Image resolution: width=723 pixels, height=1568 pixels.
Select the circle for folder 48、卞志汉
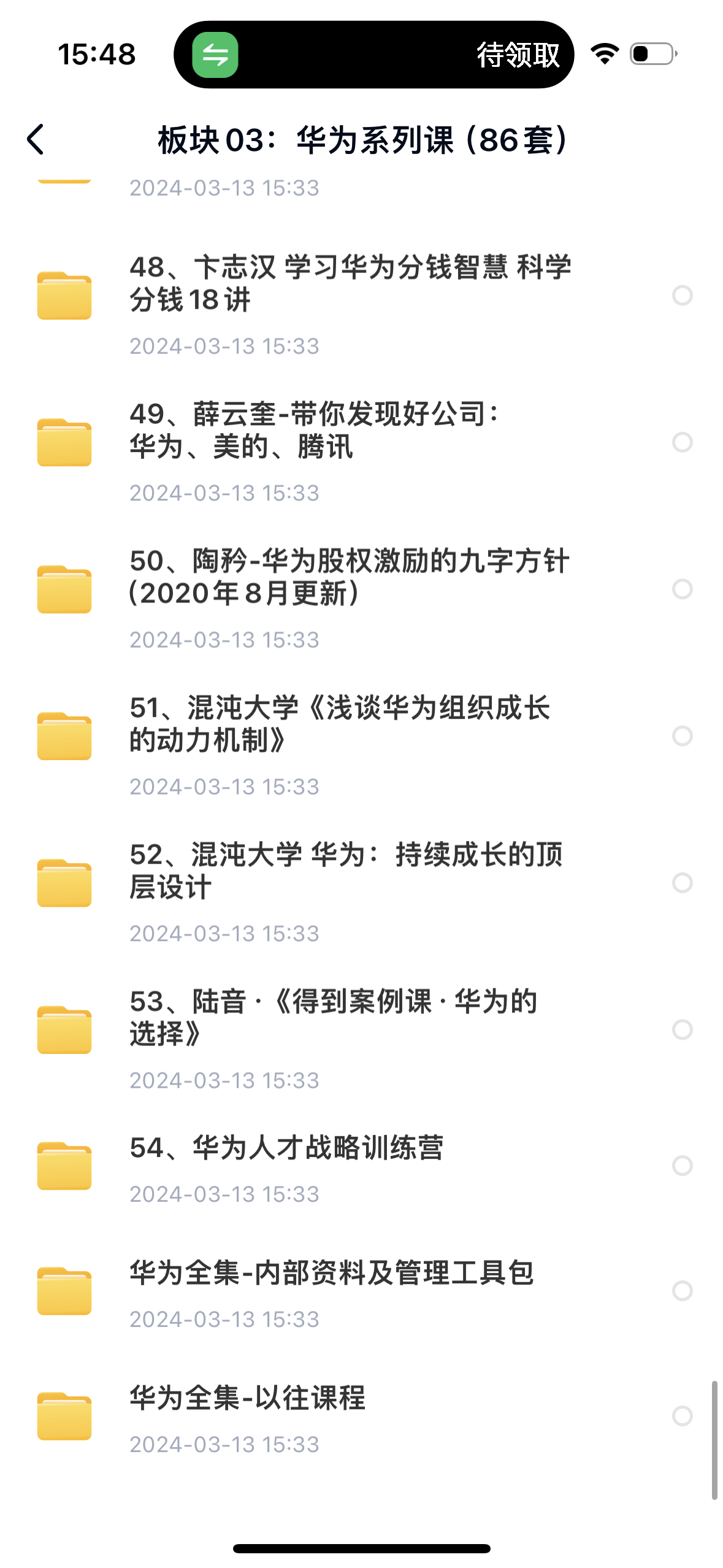point(682,296)
